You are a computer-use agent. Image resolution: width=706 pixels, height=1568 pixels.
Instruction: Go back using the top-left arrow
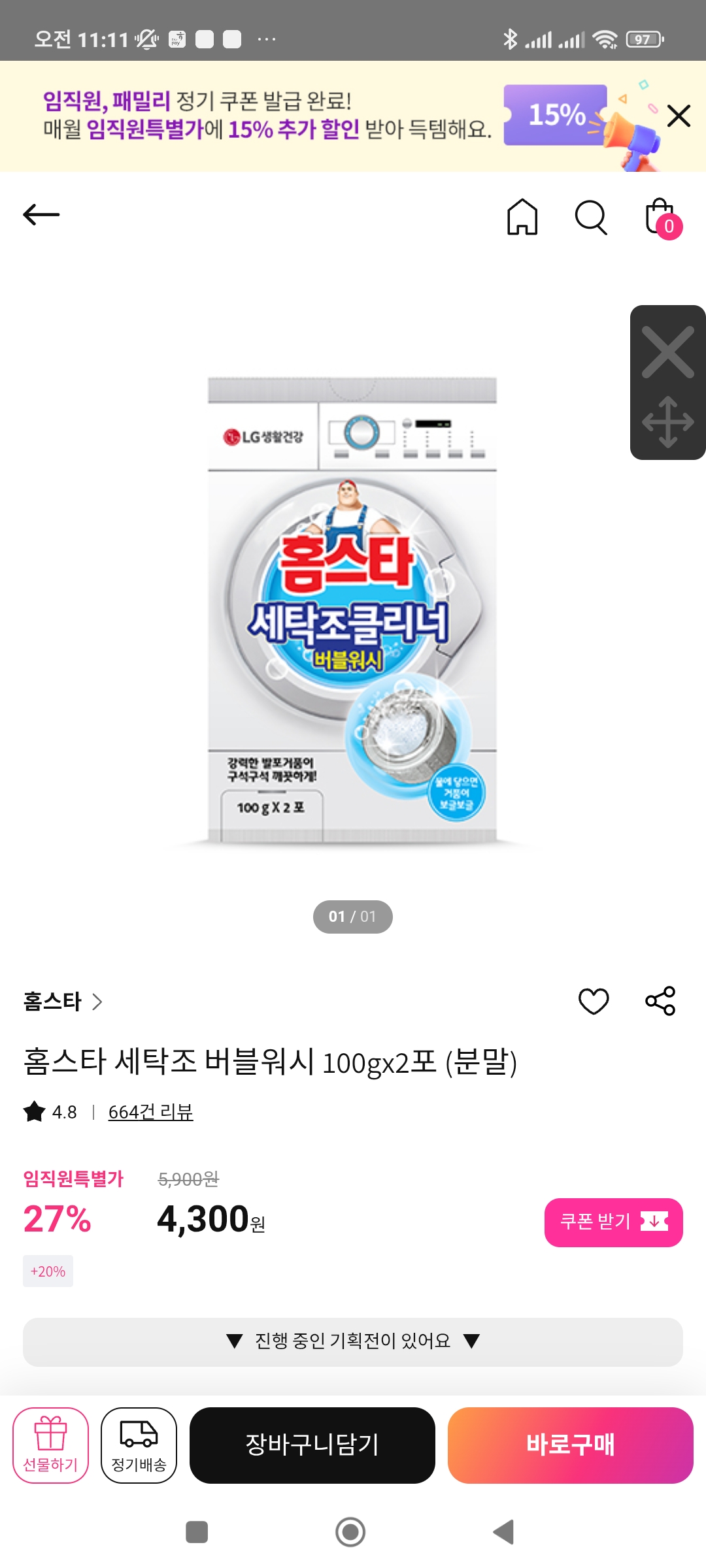[x=41, y=214]
